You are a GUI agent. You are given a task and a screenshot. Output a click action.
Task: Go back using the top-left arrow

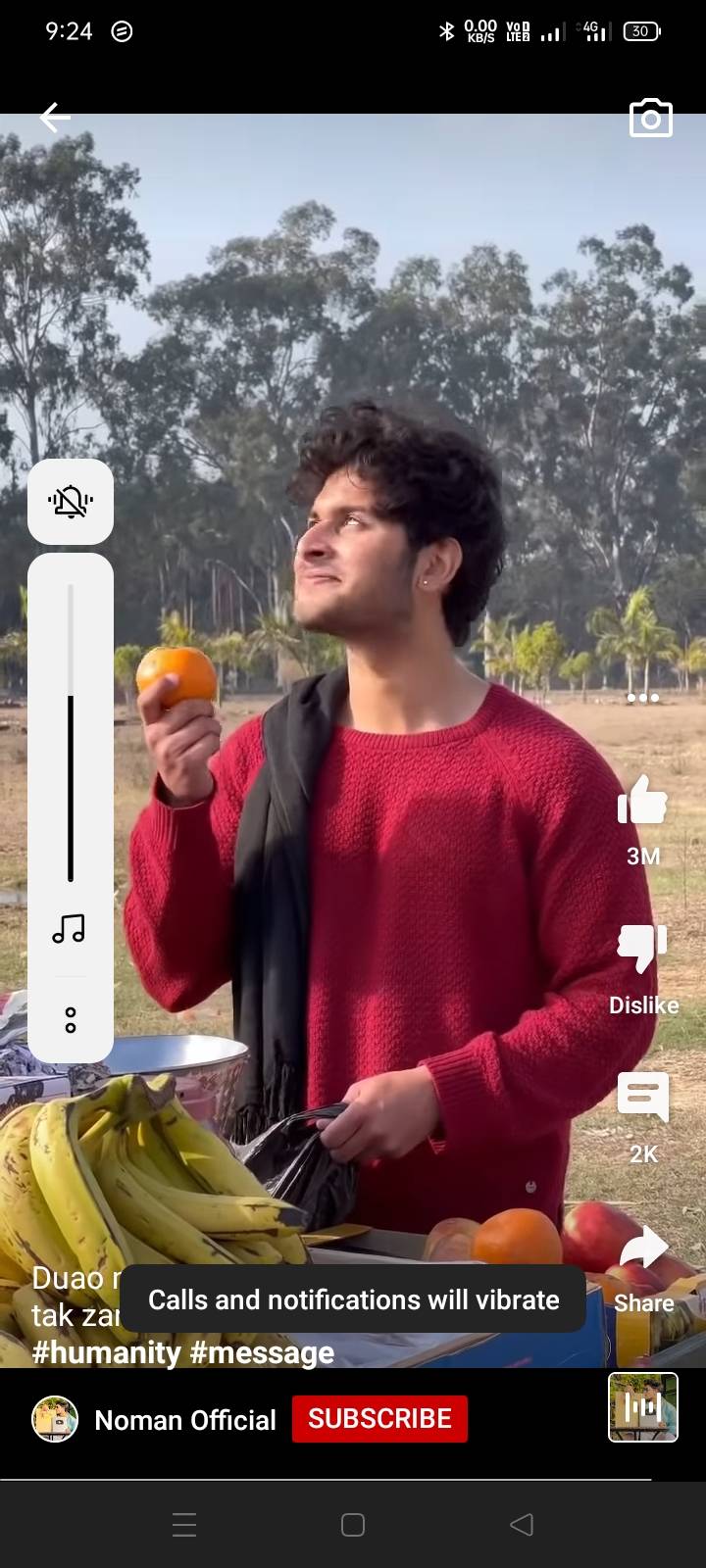coord(55,118)
